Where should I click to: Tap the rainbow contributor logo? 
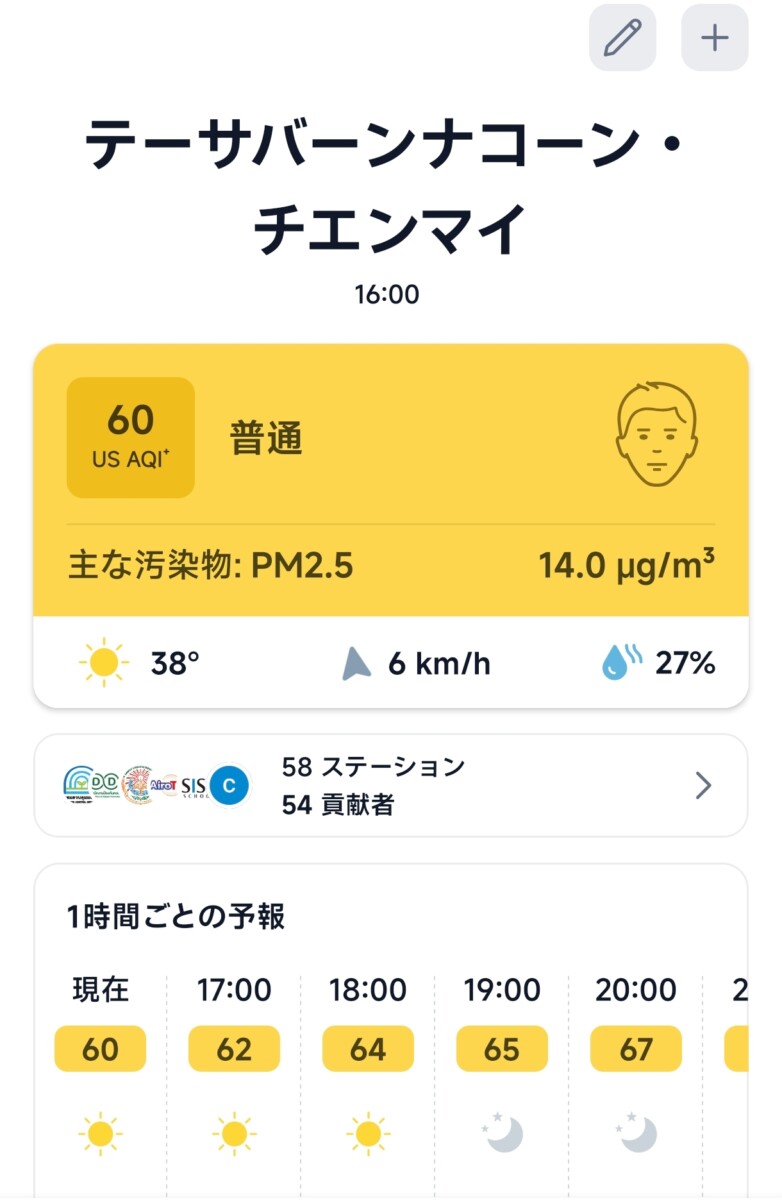click(x=80, y=782)
